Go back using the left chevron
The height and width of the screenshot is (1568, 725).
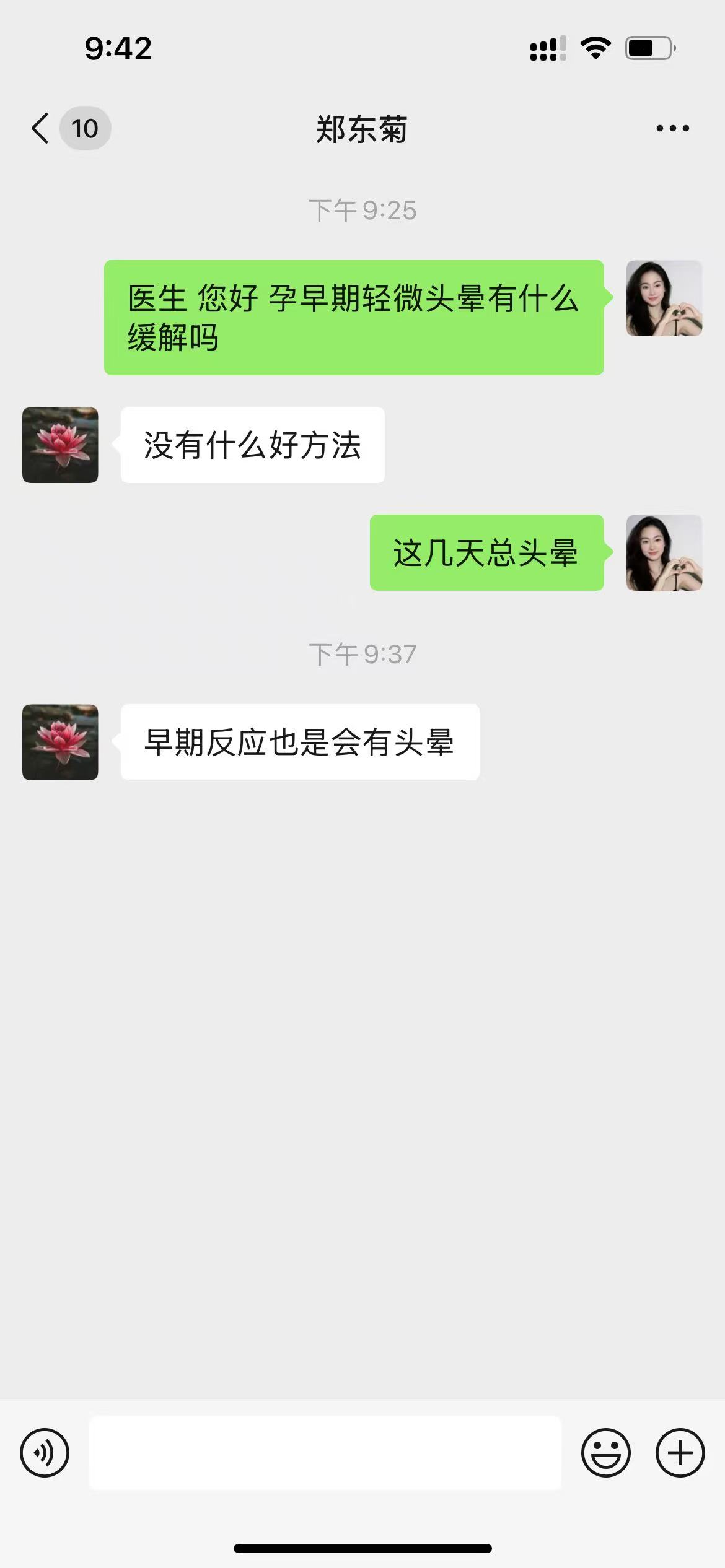point(39,128)
